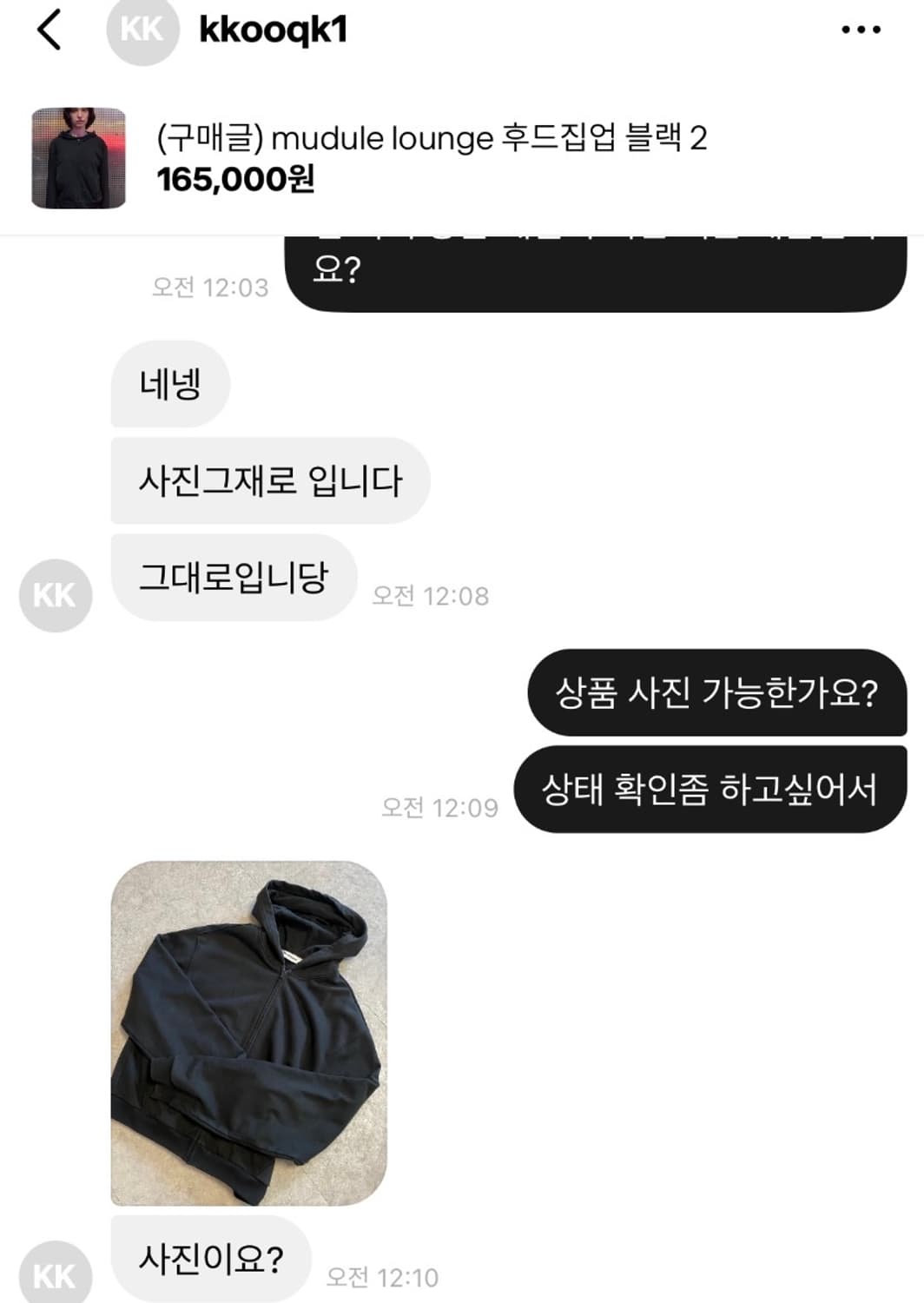Image resolution: width=924 pixels, height=1303 pixels.
Task: Tap the partially hidden top message bubble
Action: (599, 269)
